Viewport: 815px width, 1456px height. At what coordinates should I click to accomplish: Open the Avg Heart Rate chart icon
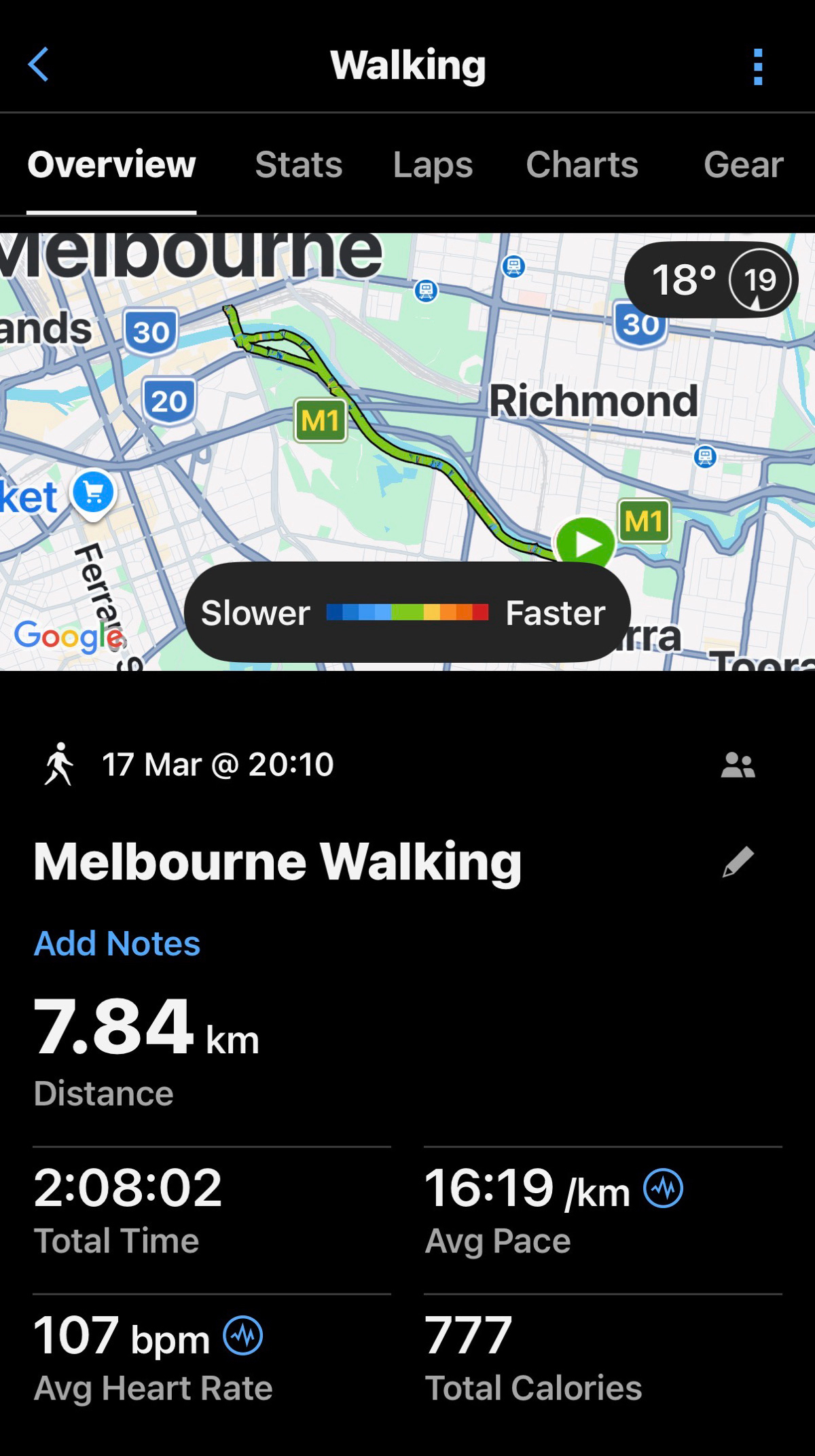(x=243, y=1336)
